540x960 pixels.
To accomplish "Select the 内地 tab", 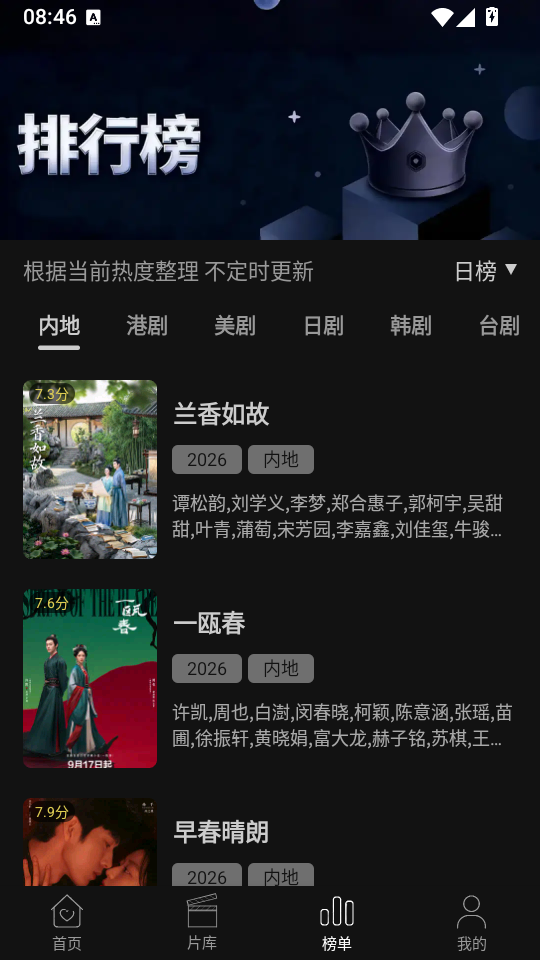I will (59, 326).
